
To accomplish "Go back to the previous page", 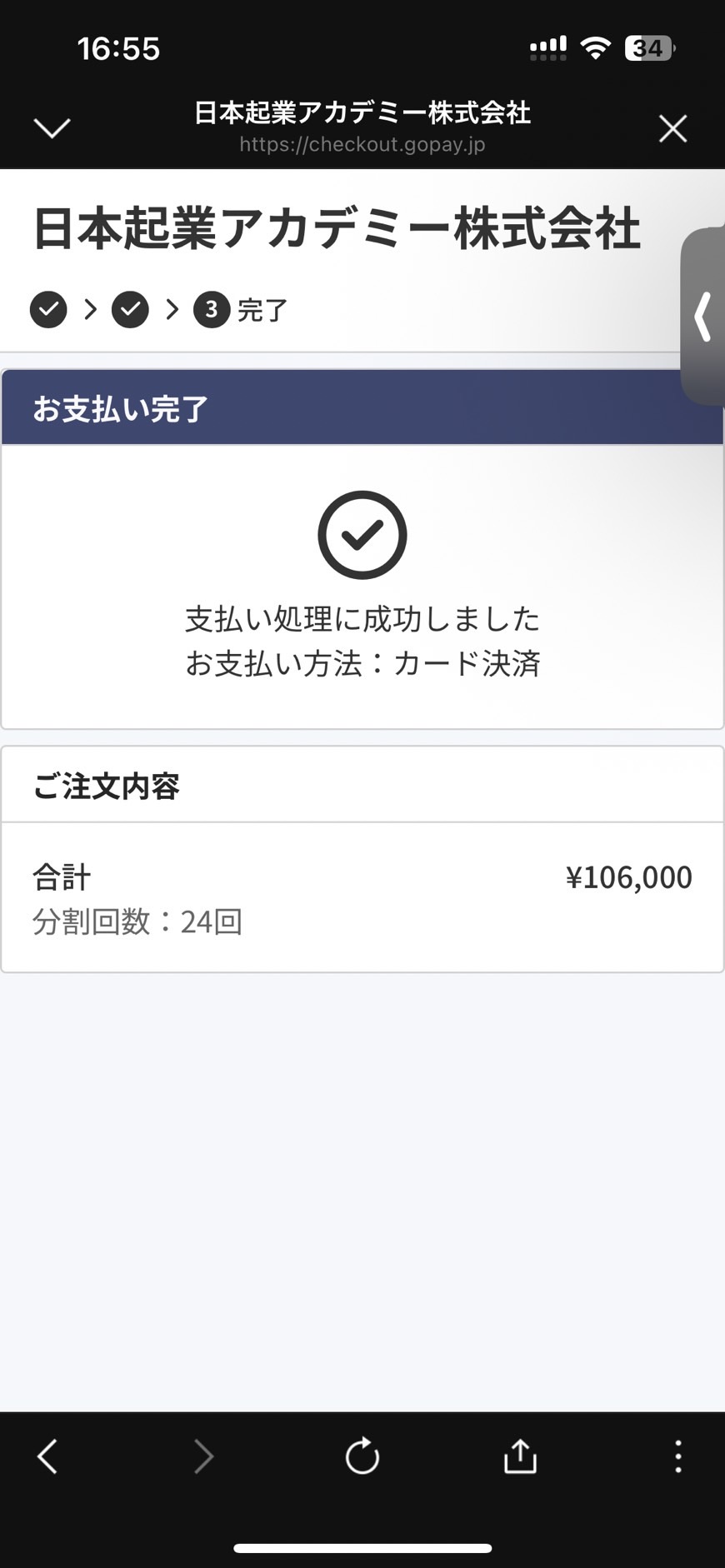I will pos(47,1456).
